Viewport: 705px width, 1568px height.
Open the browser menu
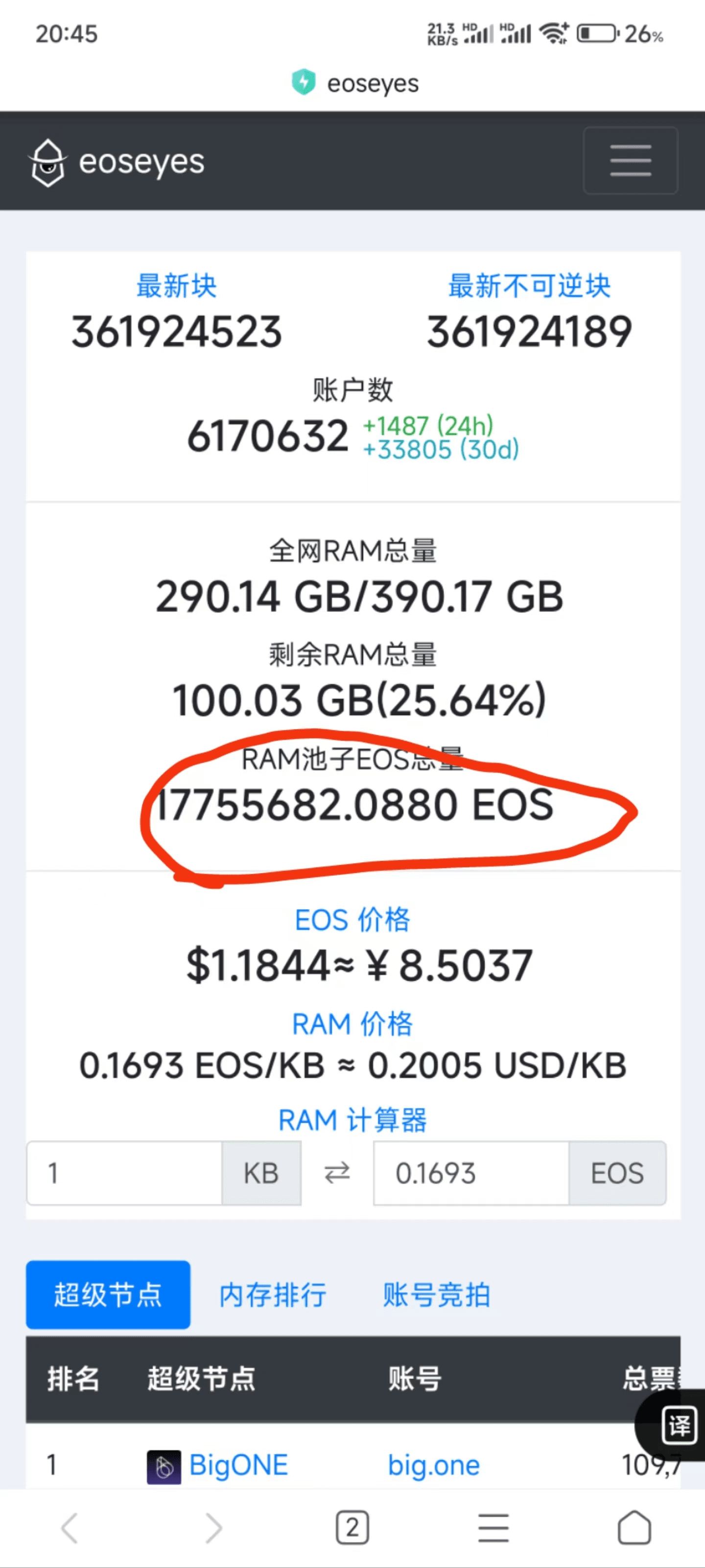pos(493,1528)
